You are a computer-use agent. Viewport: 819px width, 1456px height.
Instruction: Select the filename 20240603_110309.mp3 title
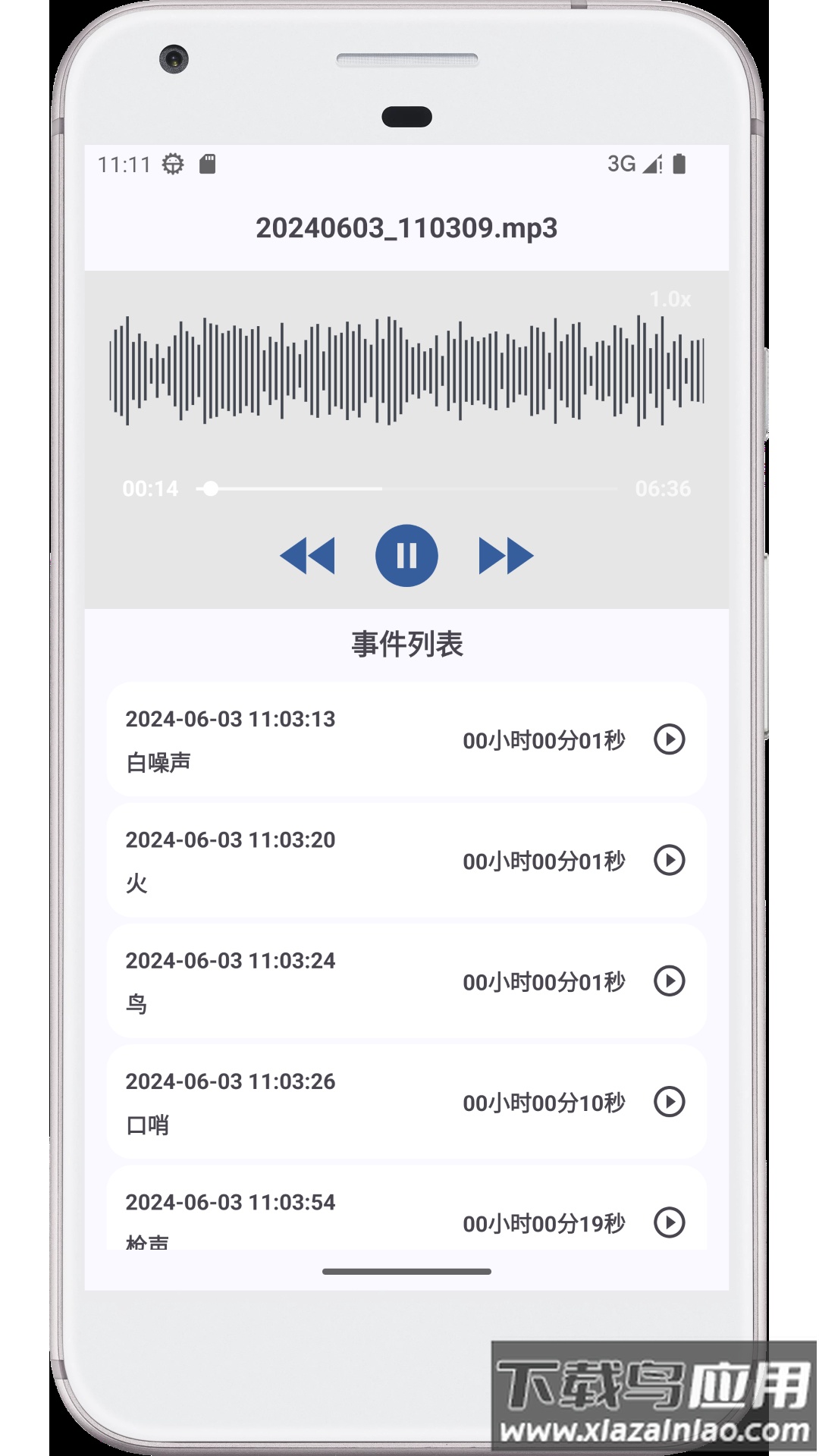(x=409, y=226)
